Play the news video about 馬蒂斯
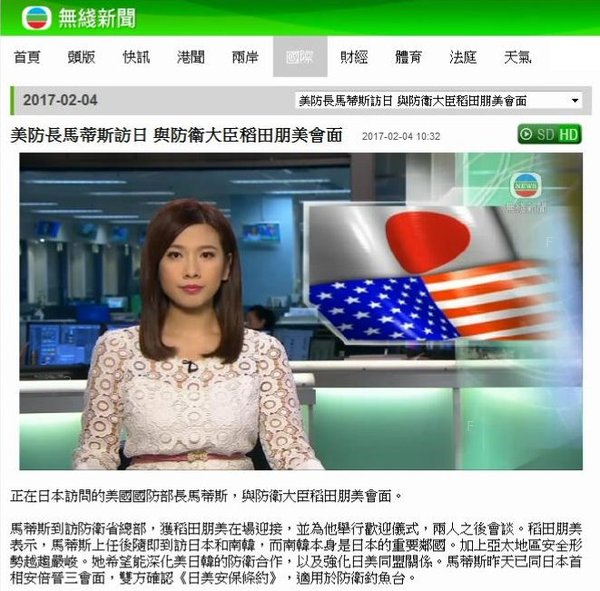 click(x=300, y=310)
